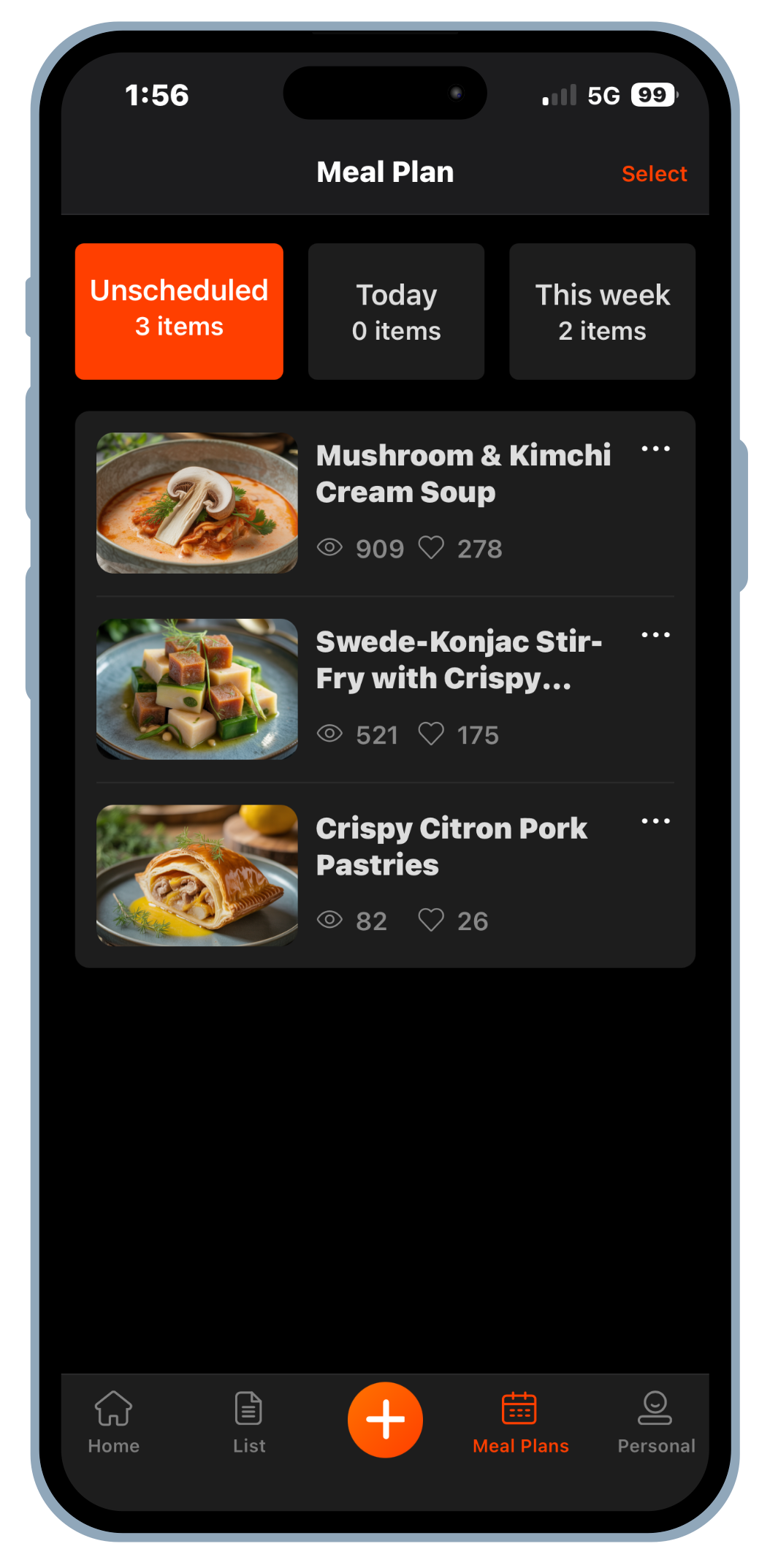Image resolution: width=770 pixels, height=1568 pixels.
Task: Switch to the This week filter tab
Action: click(602, 311)
